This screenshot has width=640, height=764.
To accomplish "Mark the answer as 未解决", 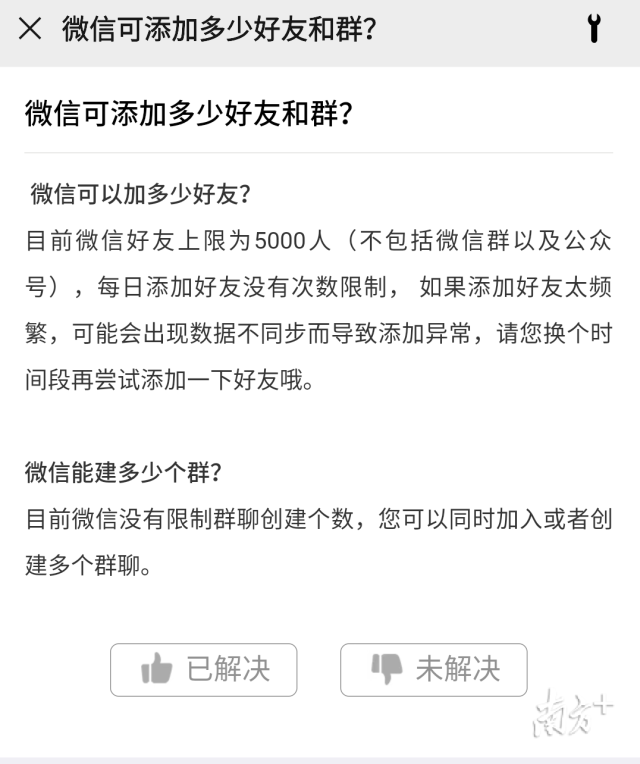I will coord(433,669).
